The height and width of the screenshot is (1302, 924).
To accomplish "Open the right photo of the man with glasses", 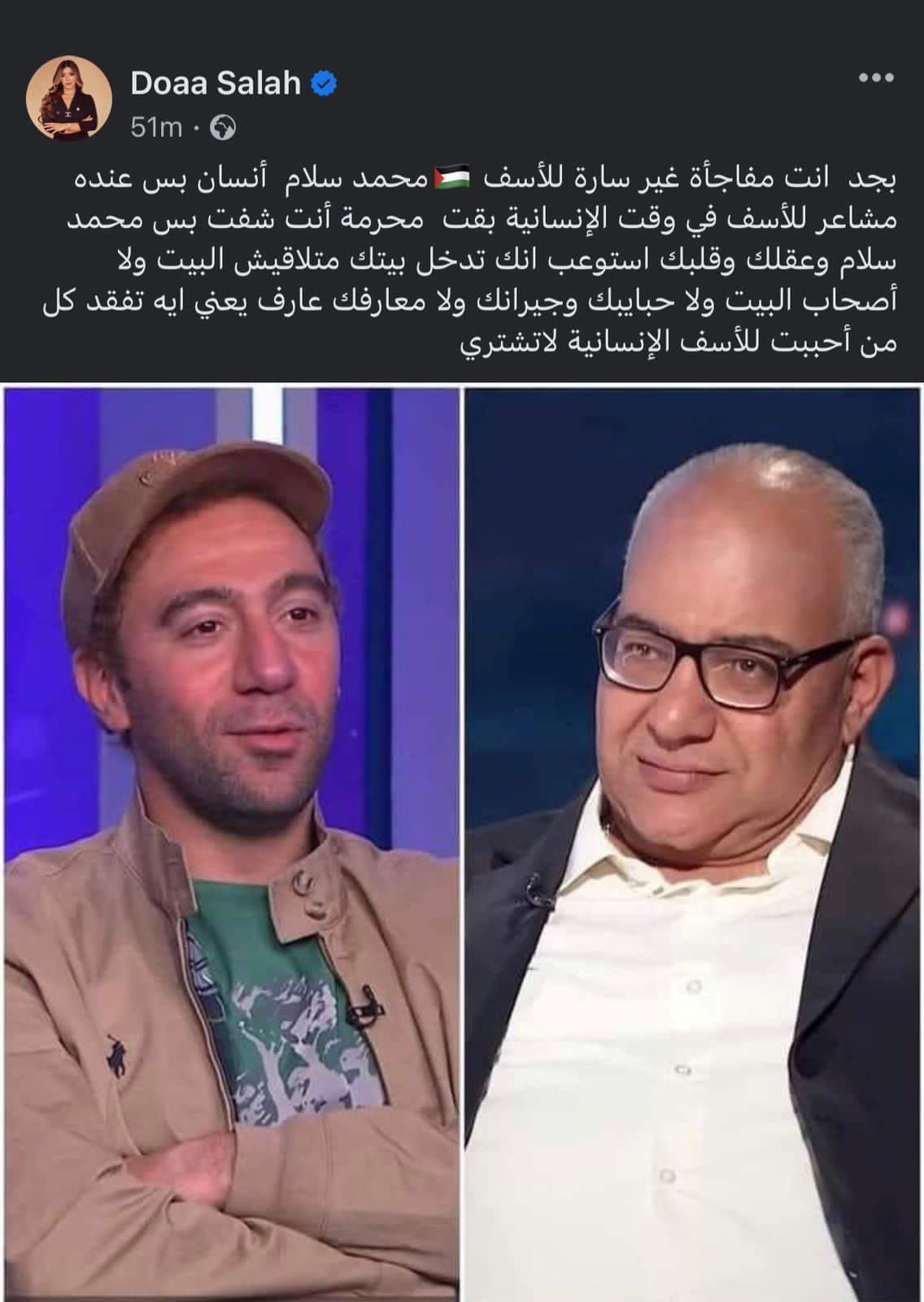I will click(x=693, y=842).
